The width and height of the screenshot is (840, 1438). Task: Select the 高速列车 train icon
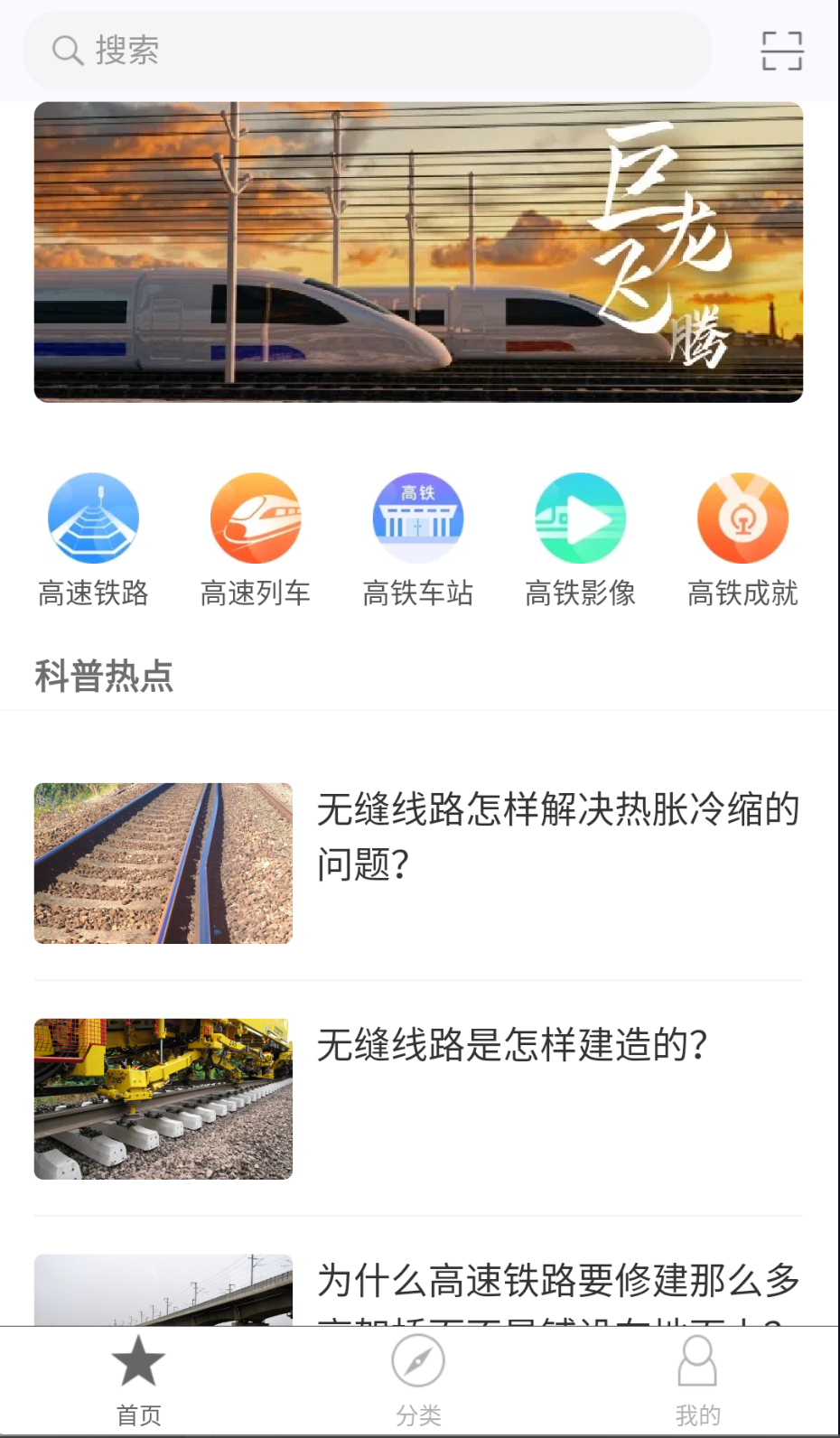(256, 518)
